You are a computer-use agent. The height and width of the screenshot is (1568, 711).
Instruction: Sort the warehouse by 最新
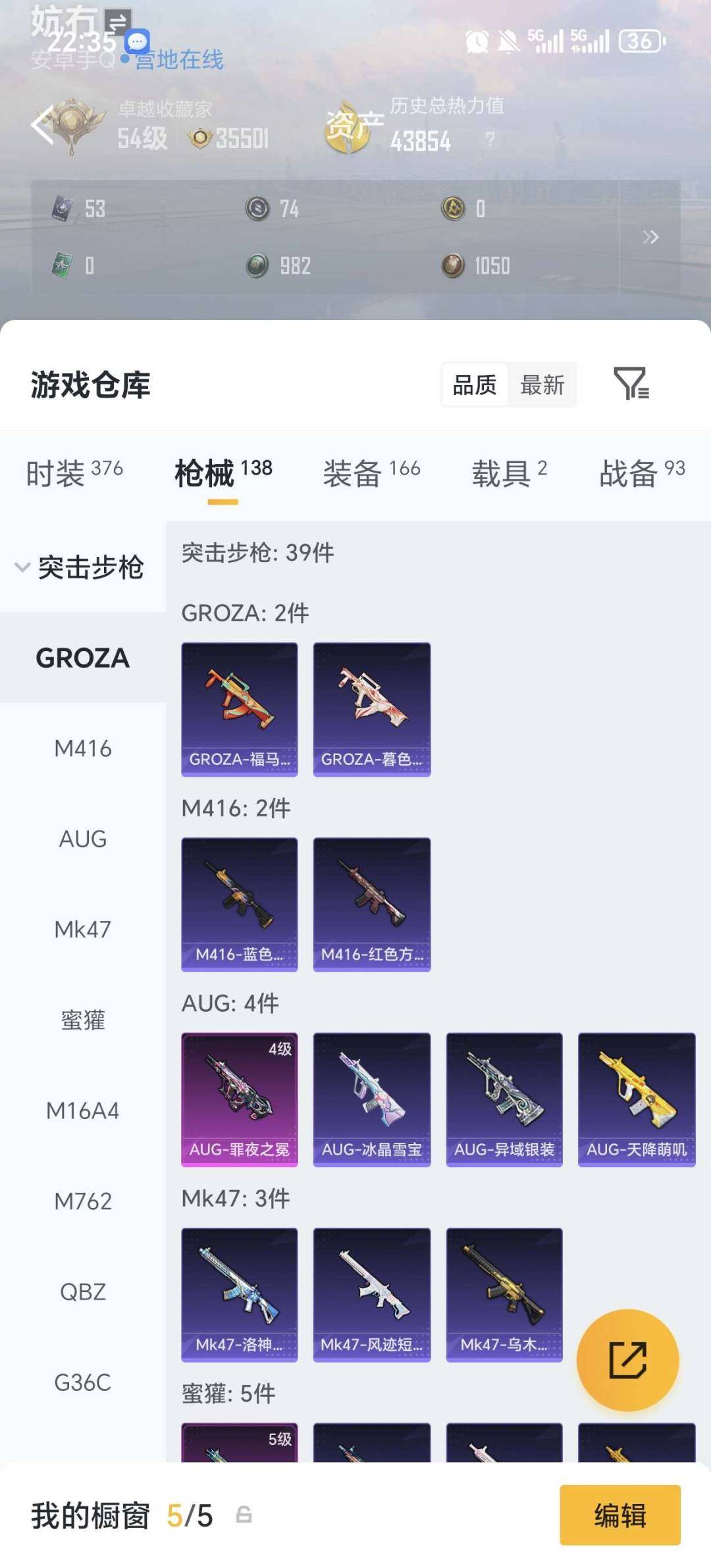point(542,385)
